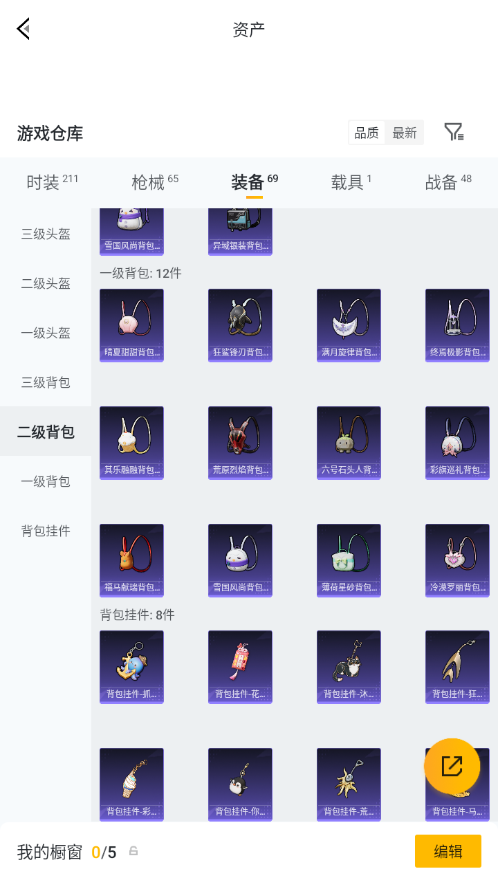The height and width of the screenshot is (880, 498).
Task: View the 荒原烈焰背包 item
Action: tap(240, 442)
